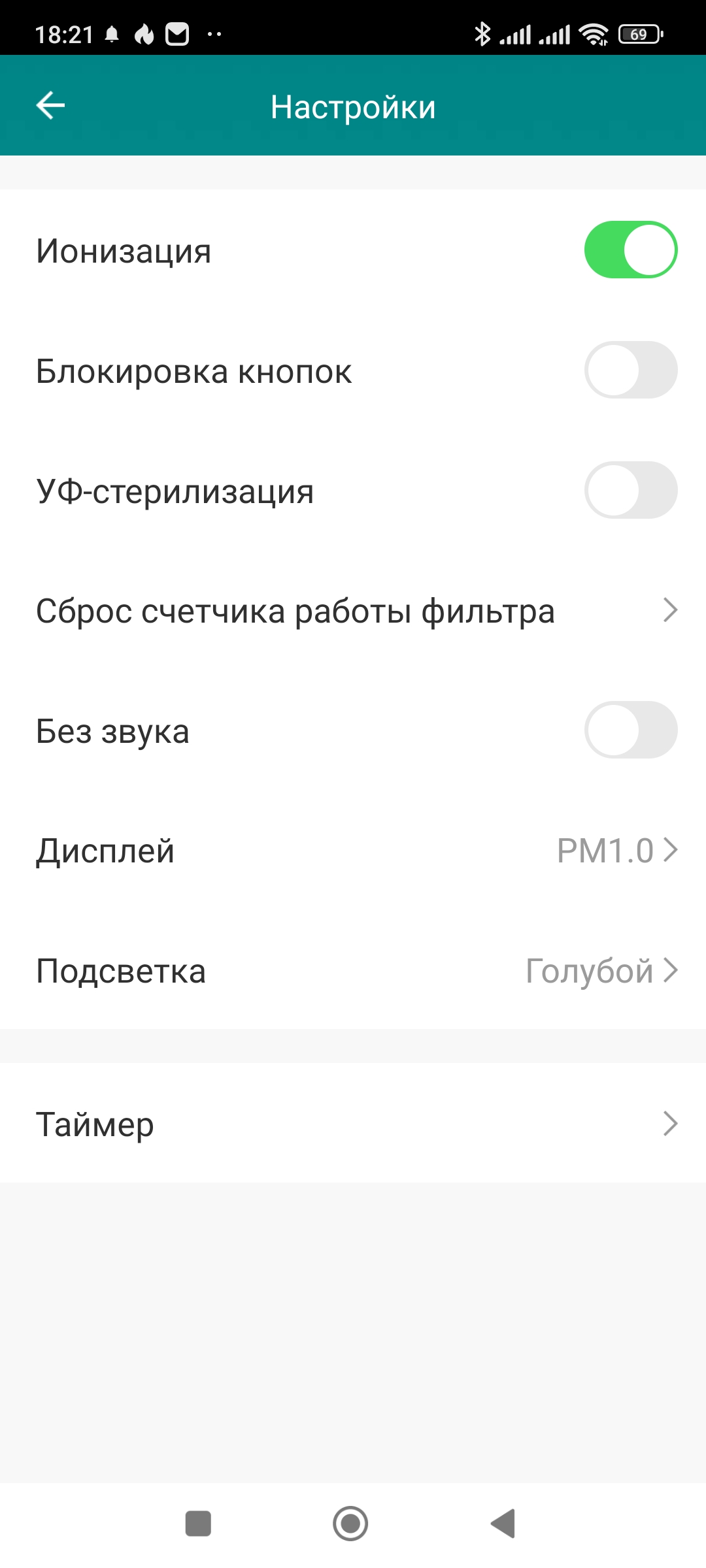Viewport: 706px width, 1568px height.
Task: Go back using the header arrow
Action: [50, 106]
